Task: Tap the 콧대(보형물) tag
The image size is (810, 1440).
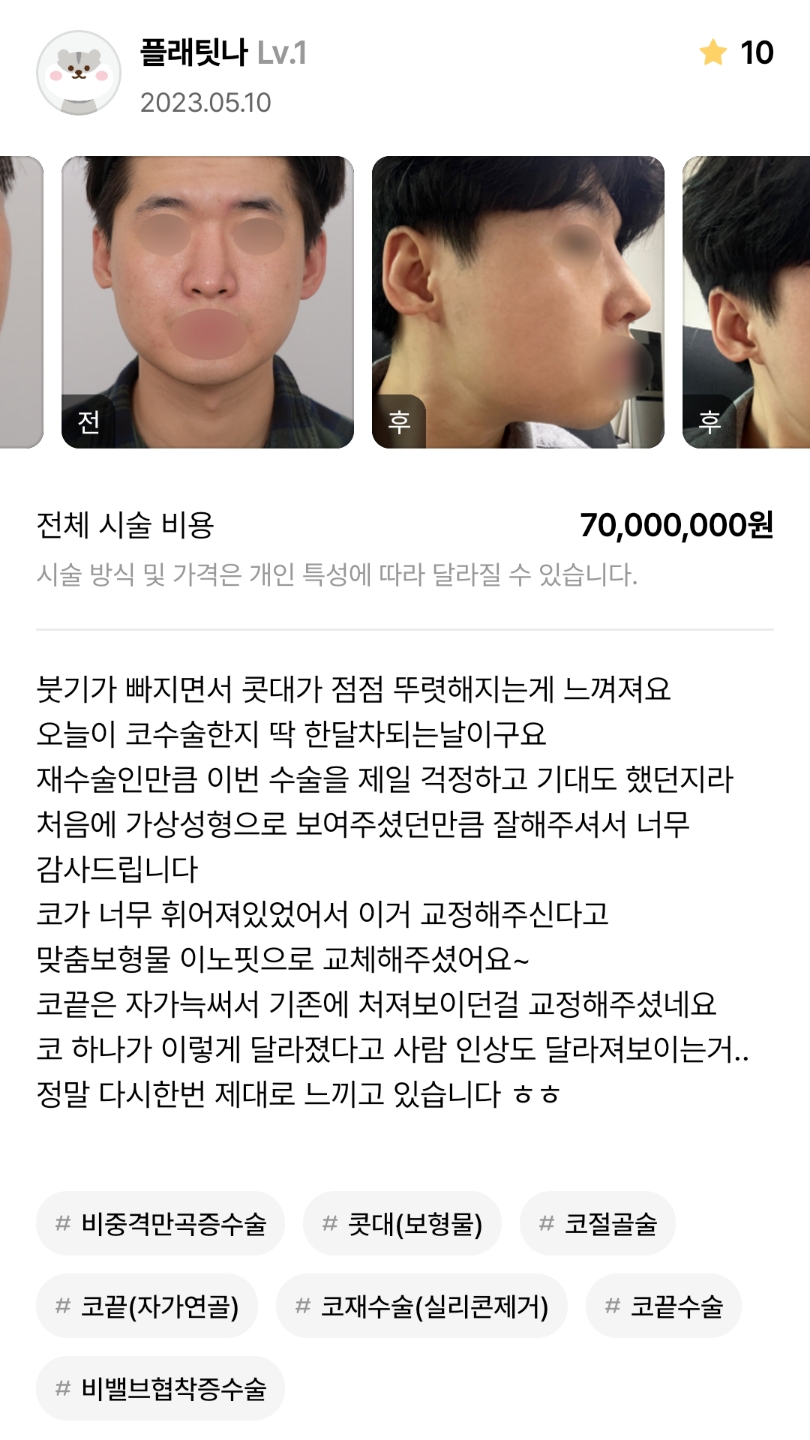Action: coord(402,1223)
